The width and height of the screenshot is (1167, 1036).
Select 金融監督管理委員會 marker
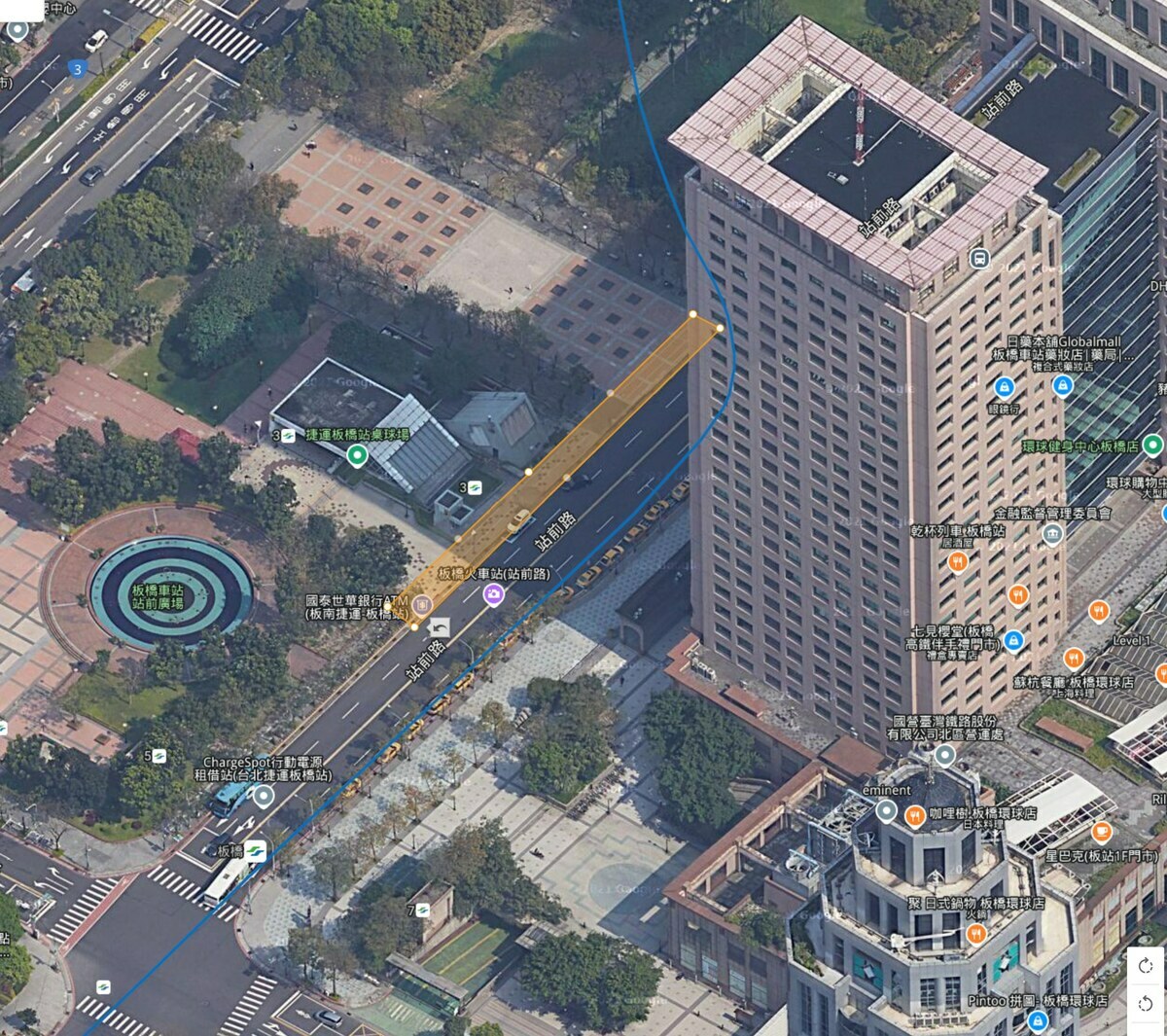1052,533
